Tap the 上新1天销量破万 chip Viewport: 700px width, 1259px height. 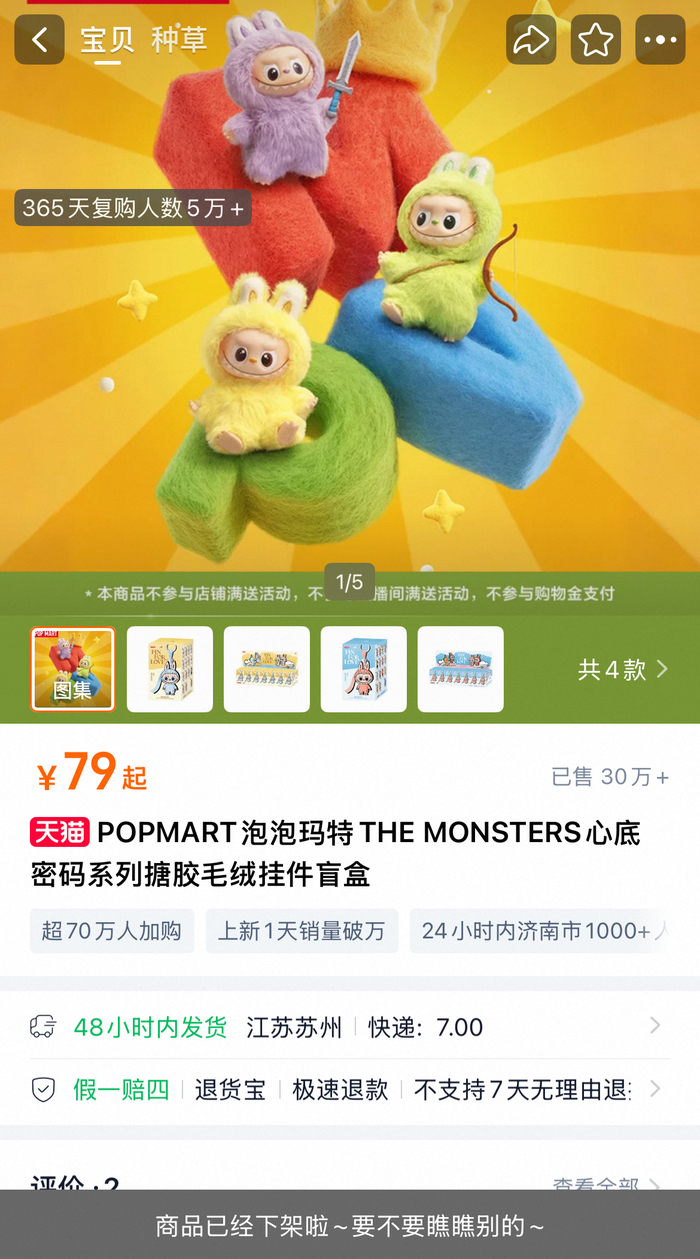(302, 931)
